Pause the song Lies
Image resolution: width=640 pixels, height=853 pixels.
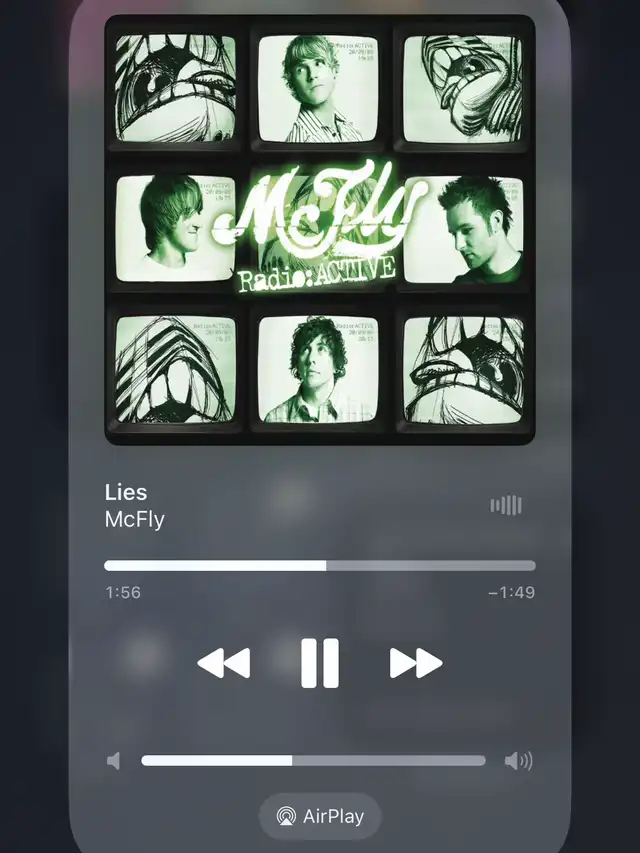[x=320, y=663]
